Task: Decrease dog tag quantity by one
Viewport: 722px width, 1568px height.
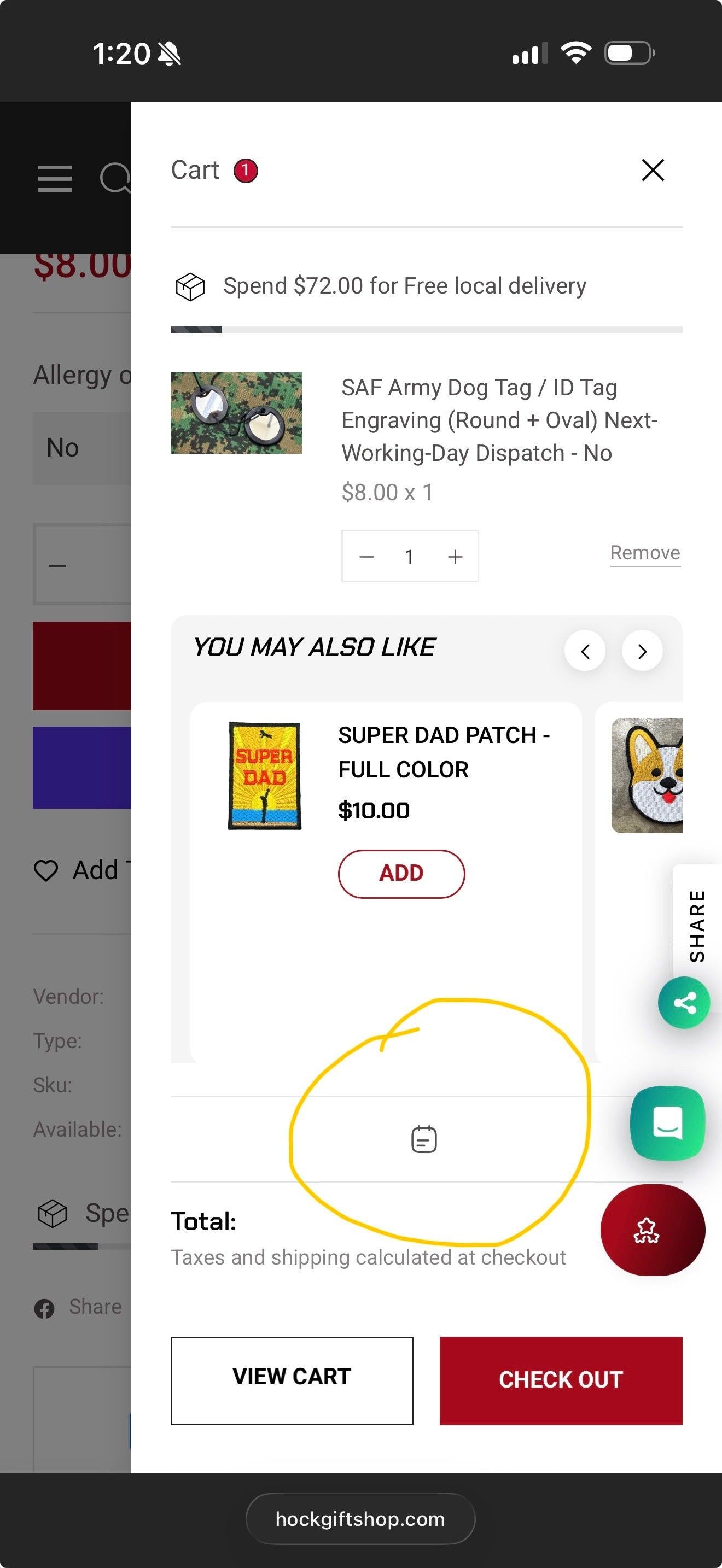Action: pyautogui.click(x=366, y=557)
